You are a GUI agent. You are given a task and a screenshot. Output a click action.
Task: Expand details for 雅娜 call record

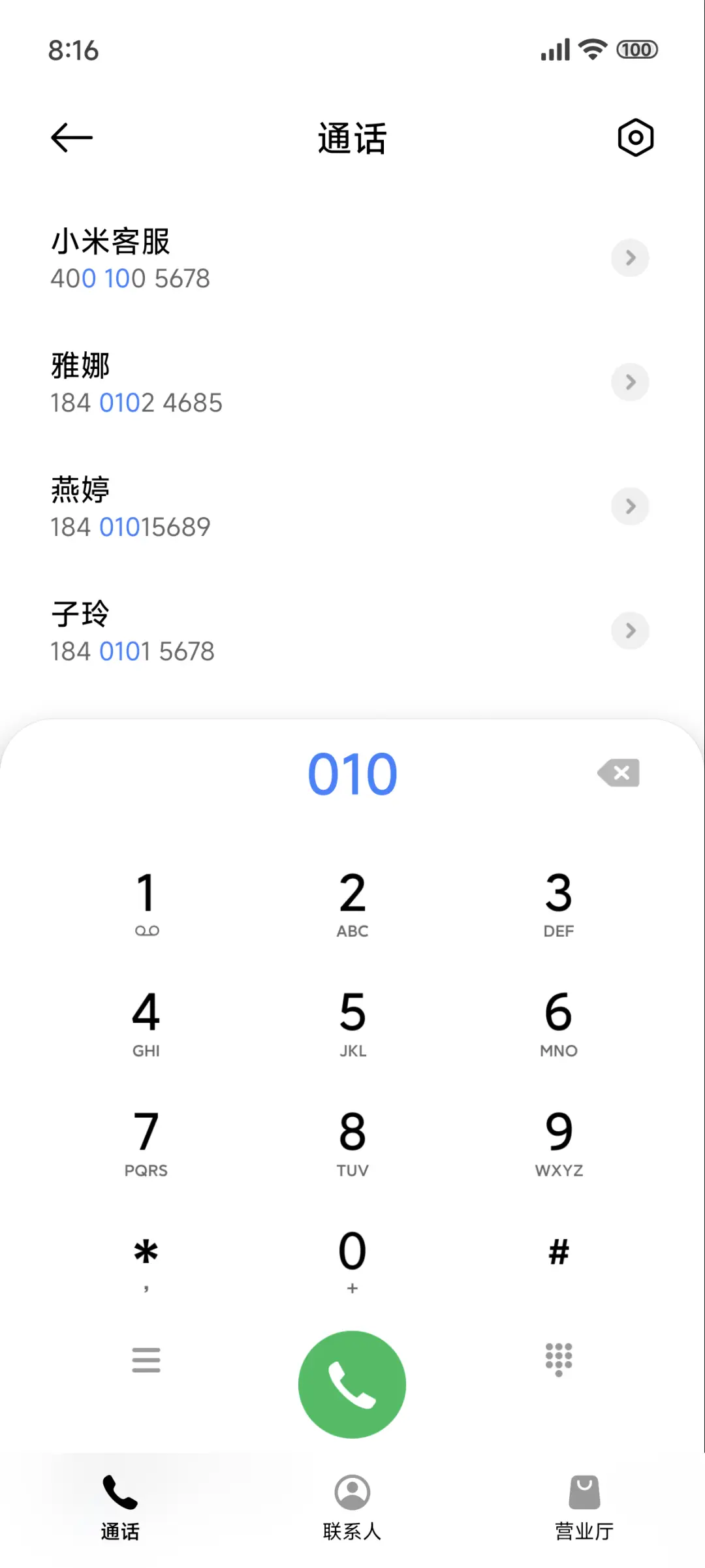(x=629, y=383)
